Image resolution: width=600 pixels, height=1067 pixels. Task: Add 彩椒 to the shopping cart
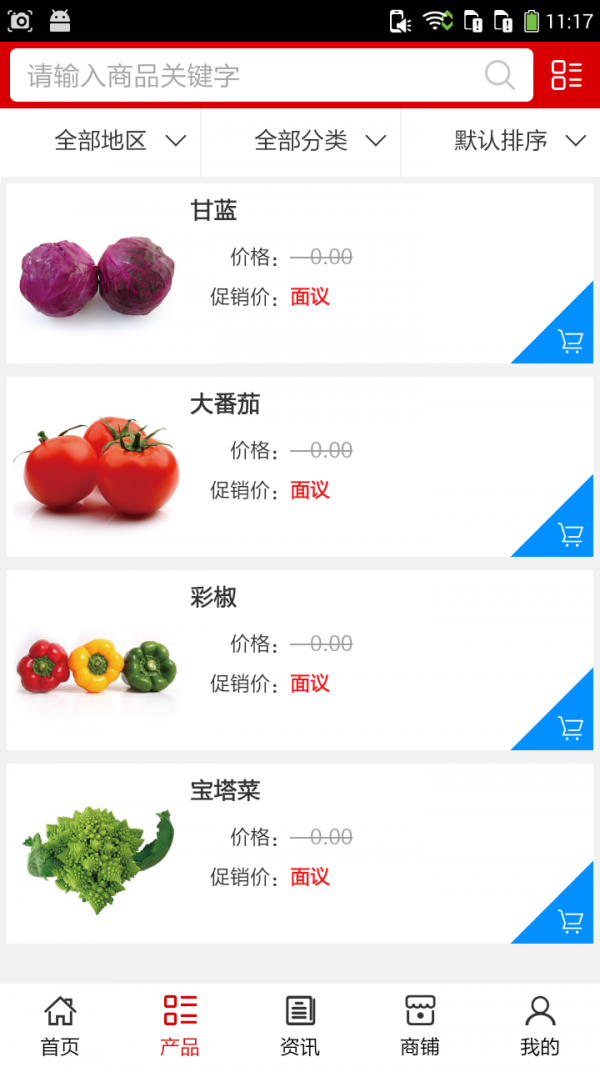(570, 728)
